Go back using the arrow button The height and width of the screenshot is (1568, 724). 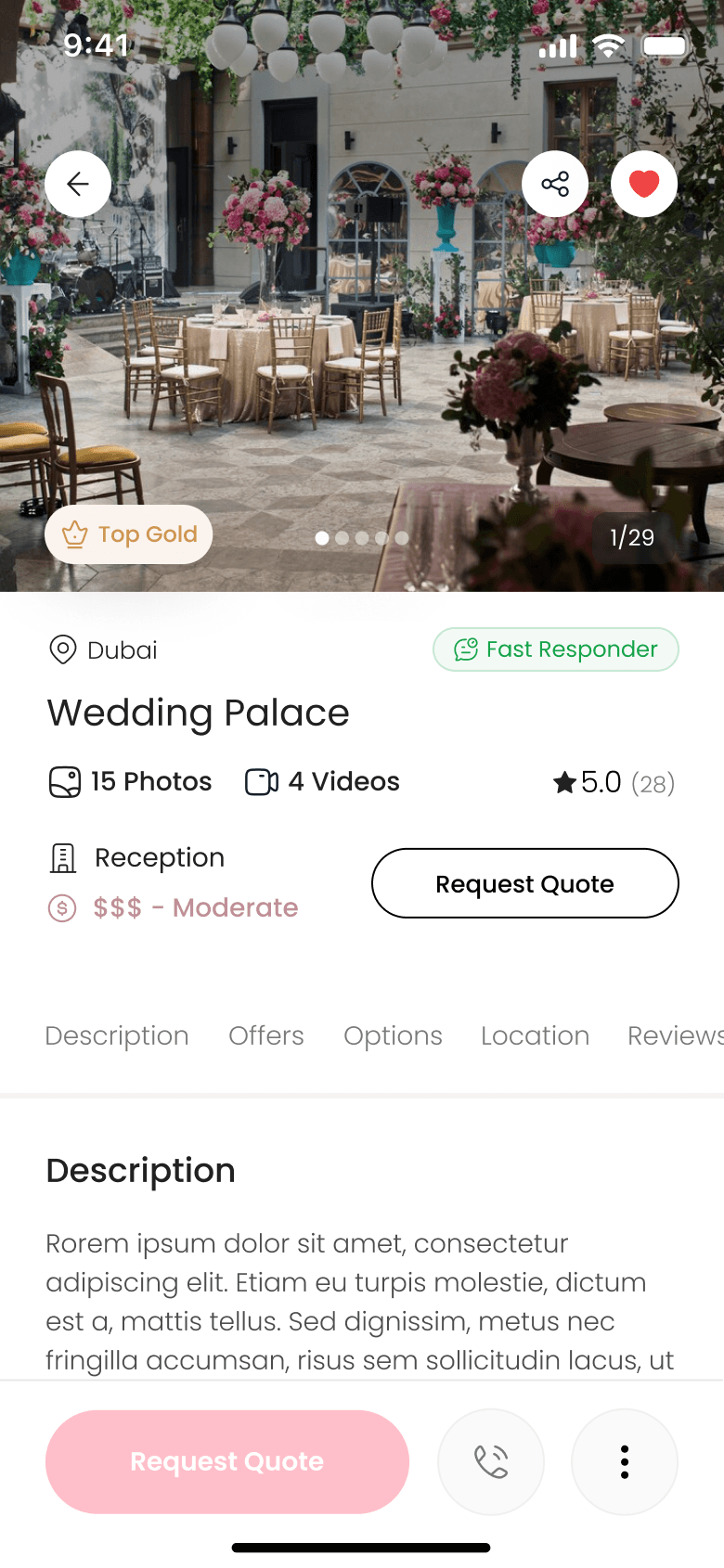[78, 184]
